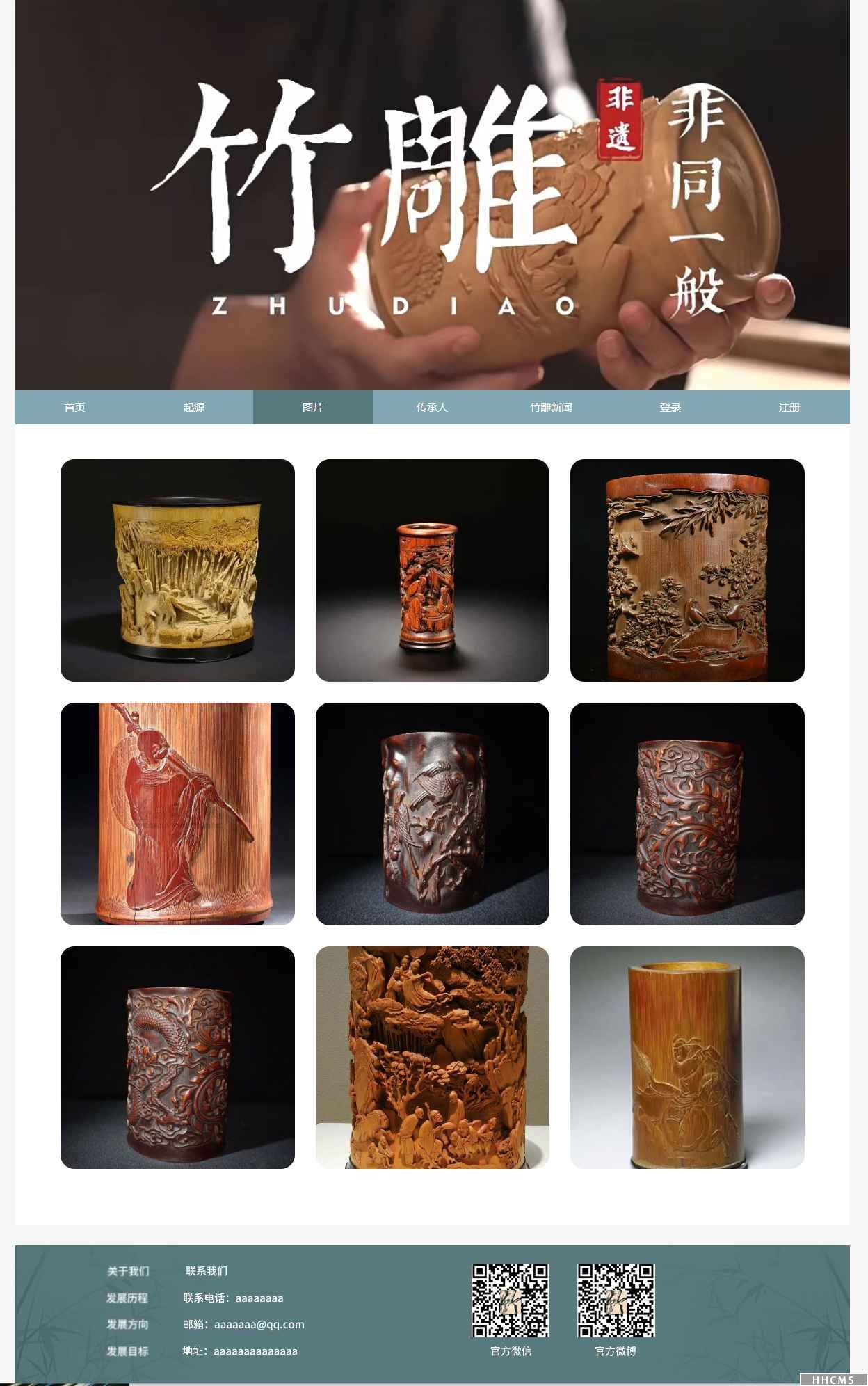The image size is (868, 1386).
Task: Open the 注册 page
Action: [789, 407]
